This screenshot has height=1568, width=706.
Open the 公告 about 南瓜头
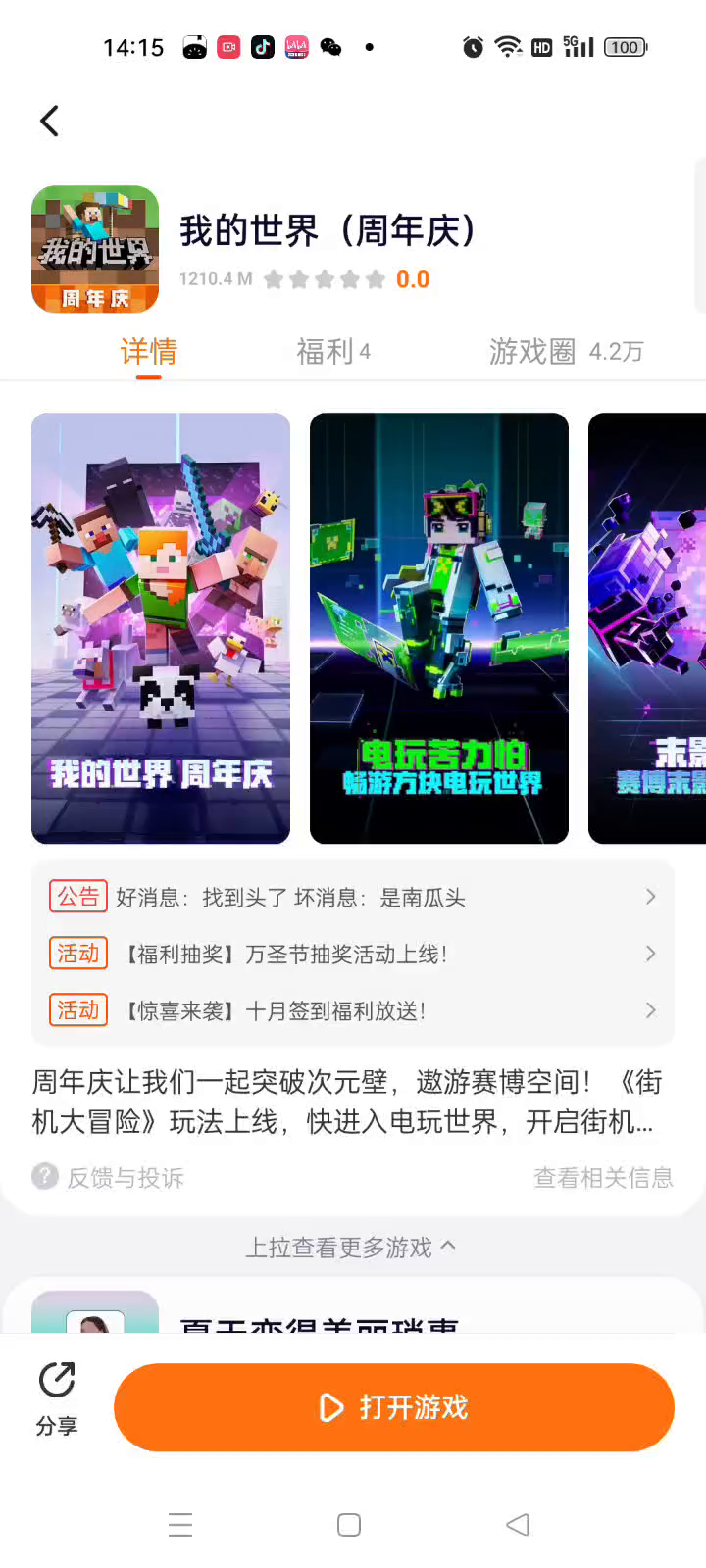353,897
